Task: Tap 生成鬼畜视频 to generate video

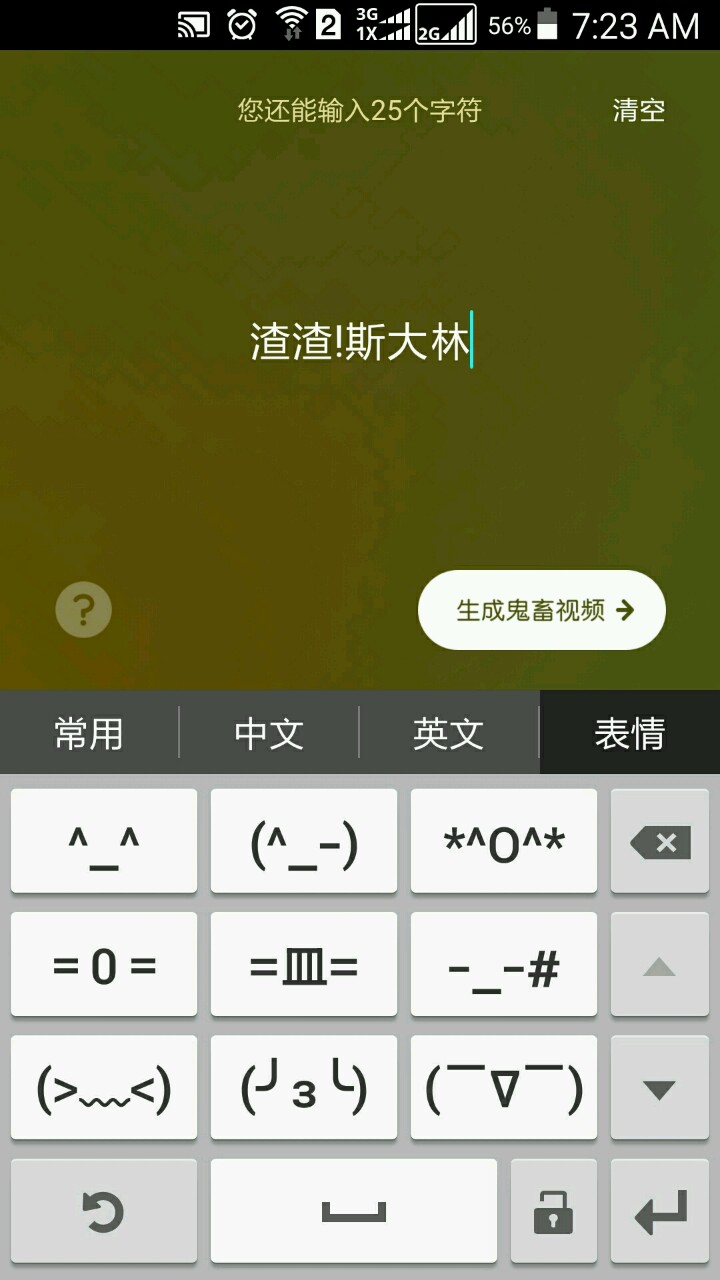Action: click(x=542, y=610)
